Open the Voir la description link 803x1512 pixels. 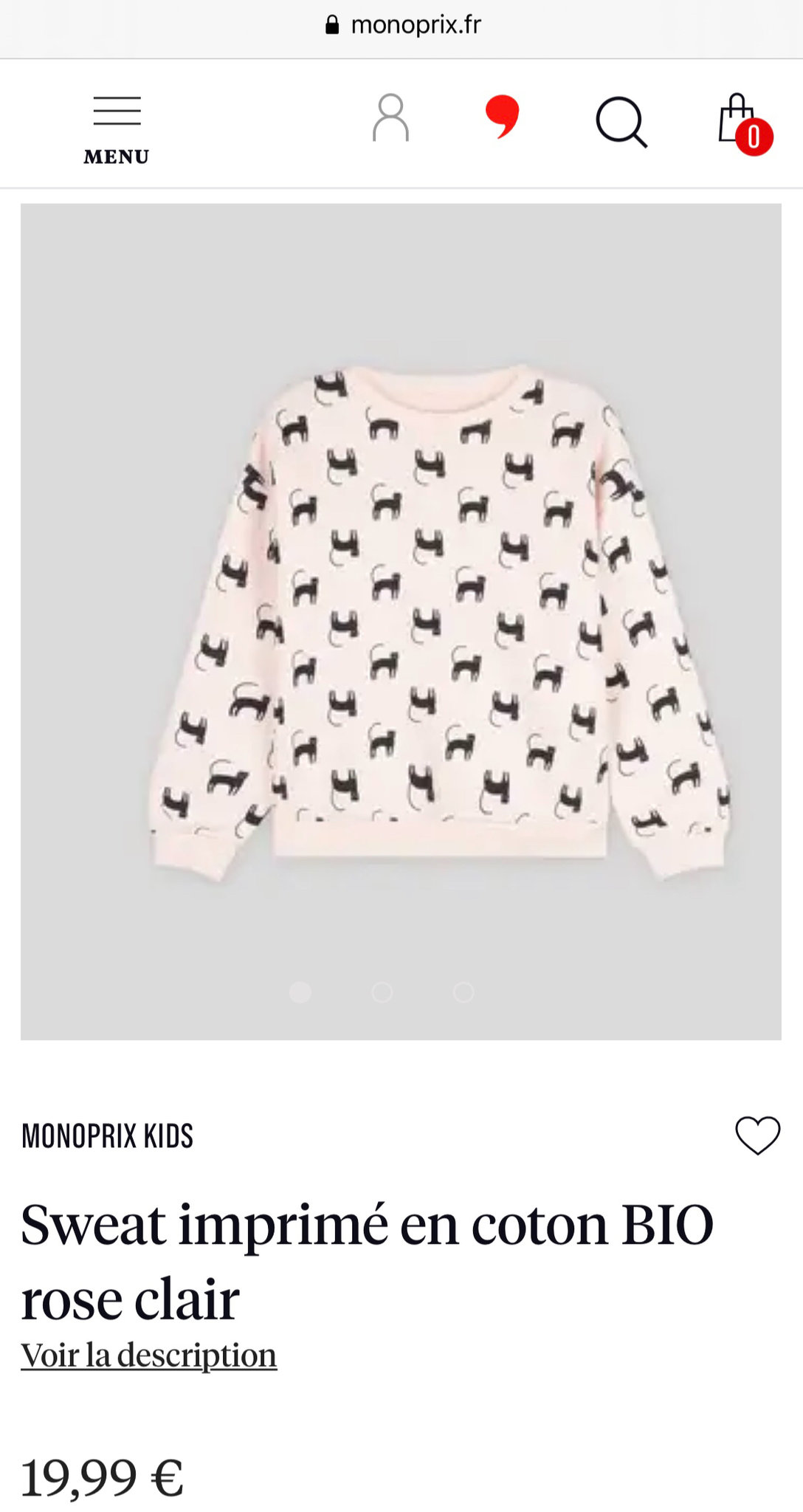click(149, 1355)
